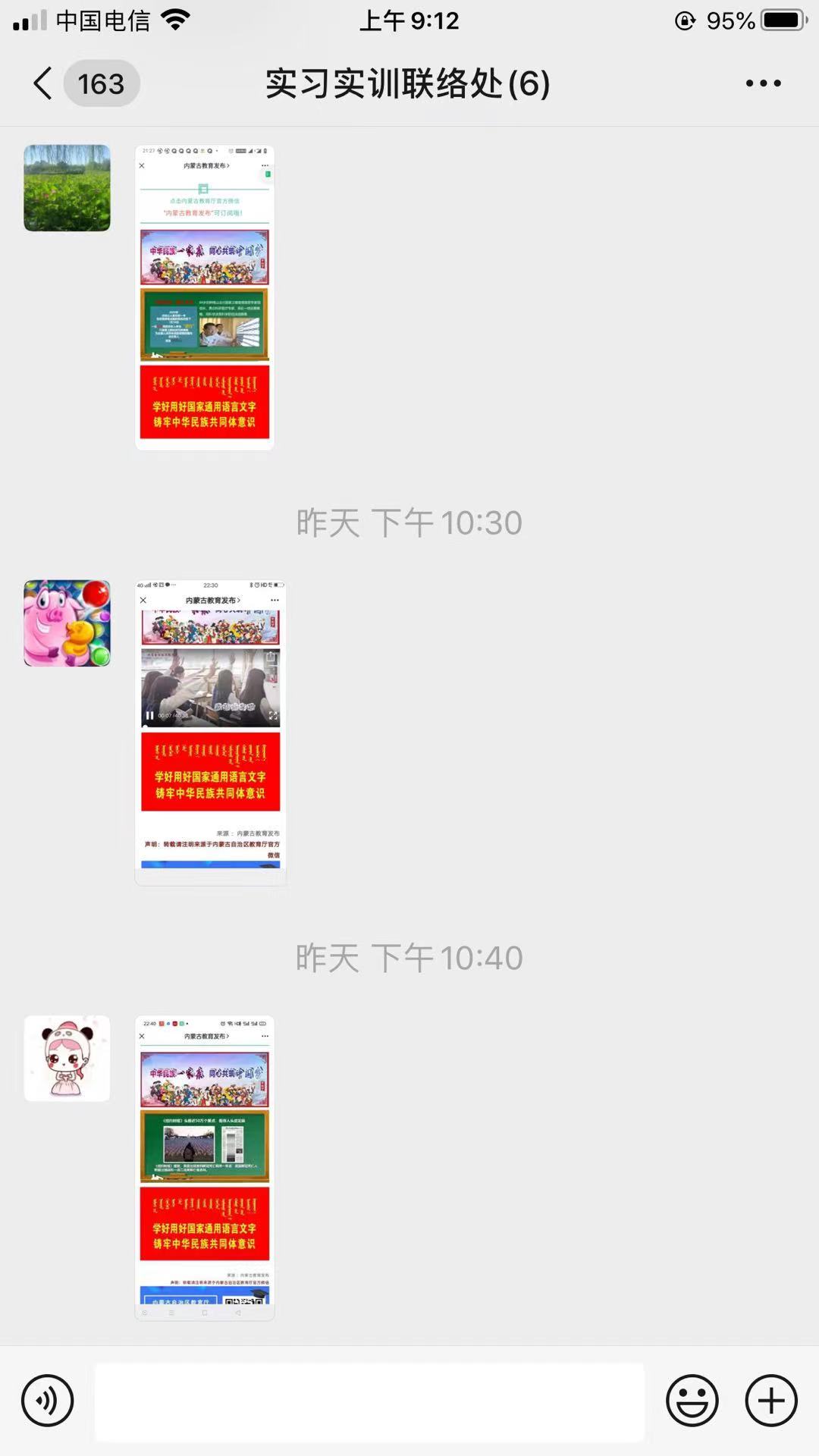Open the plus attachments menu
The height and width of the screenshot is (1456, 819).
click(x=771, y=1401)
